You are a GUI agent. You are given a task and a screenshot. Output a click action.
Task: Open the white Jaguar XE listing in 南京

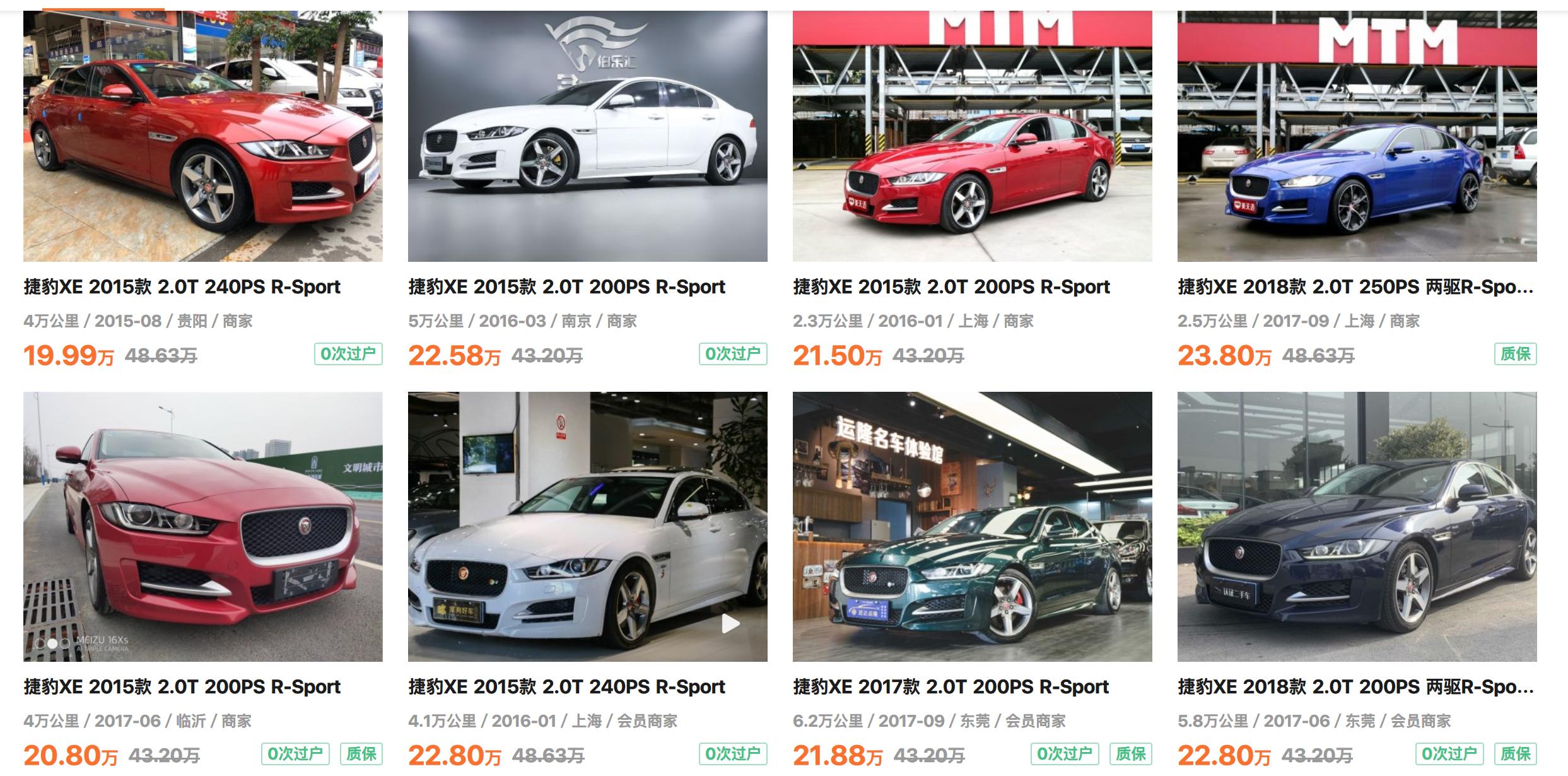(587, 136)
